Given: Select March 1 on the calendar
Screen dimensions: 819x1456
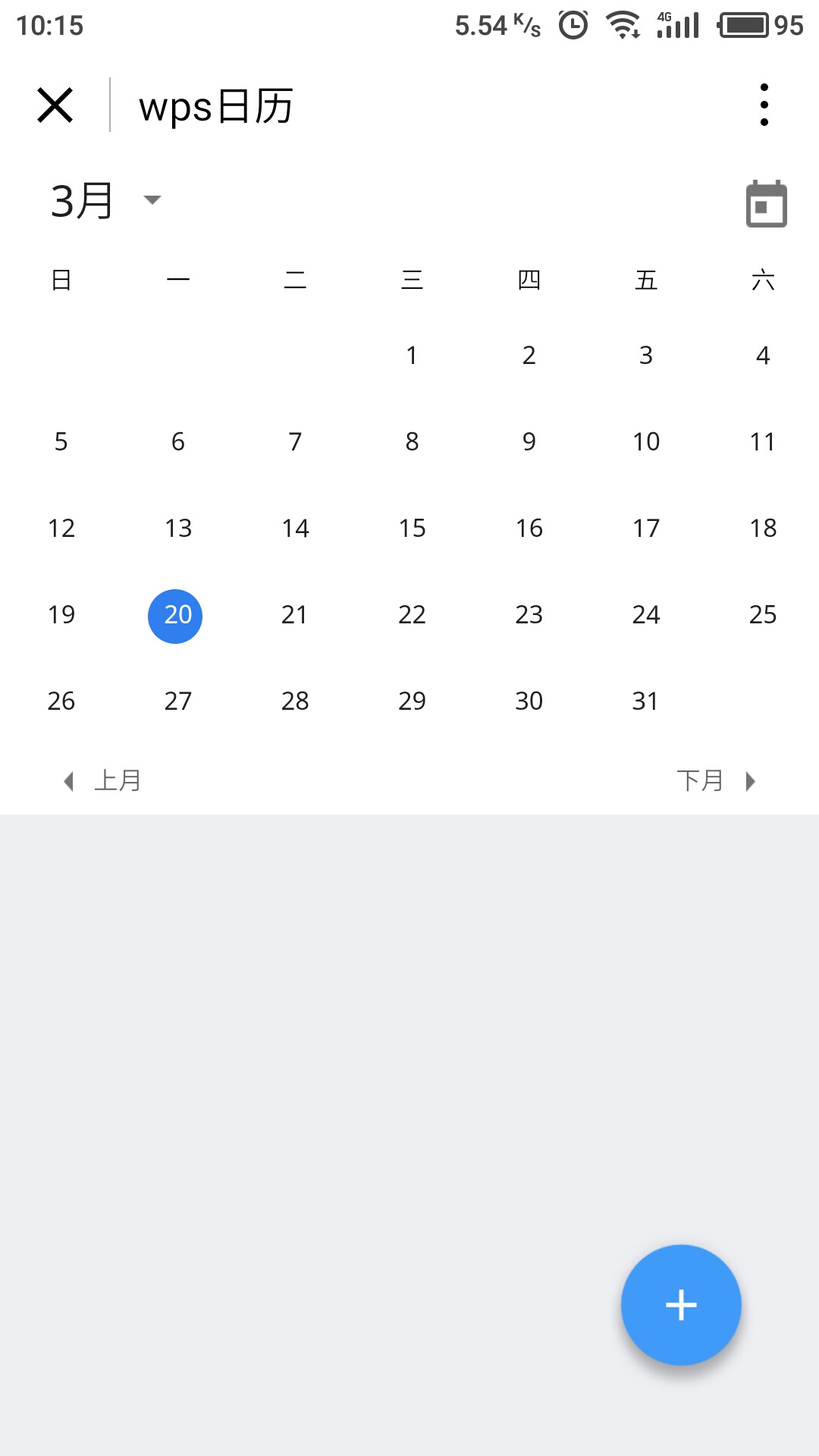Looking at the screenshot, I should (x=412, y=356).
